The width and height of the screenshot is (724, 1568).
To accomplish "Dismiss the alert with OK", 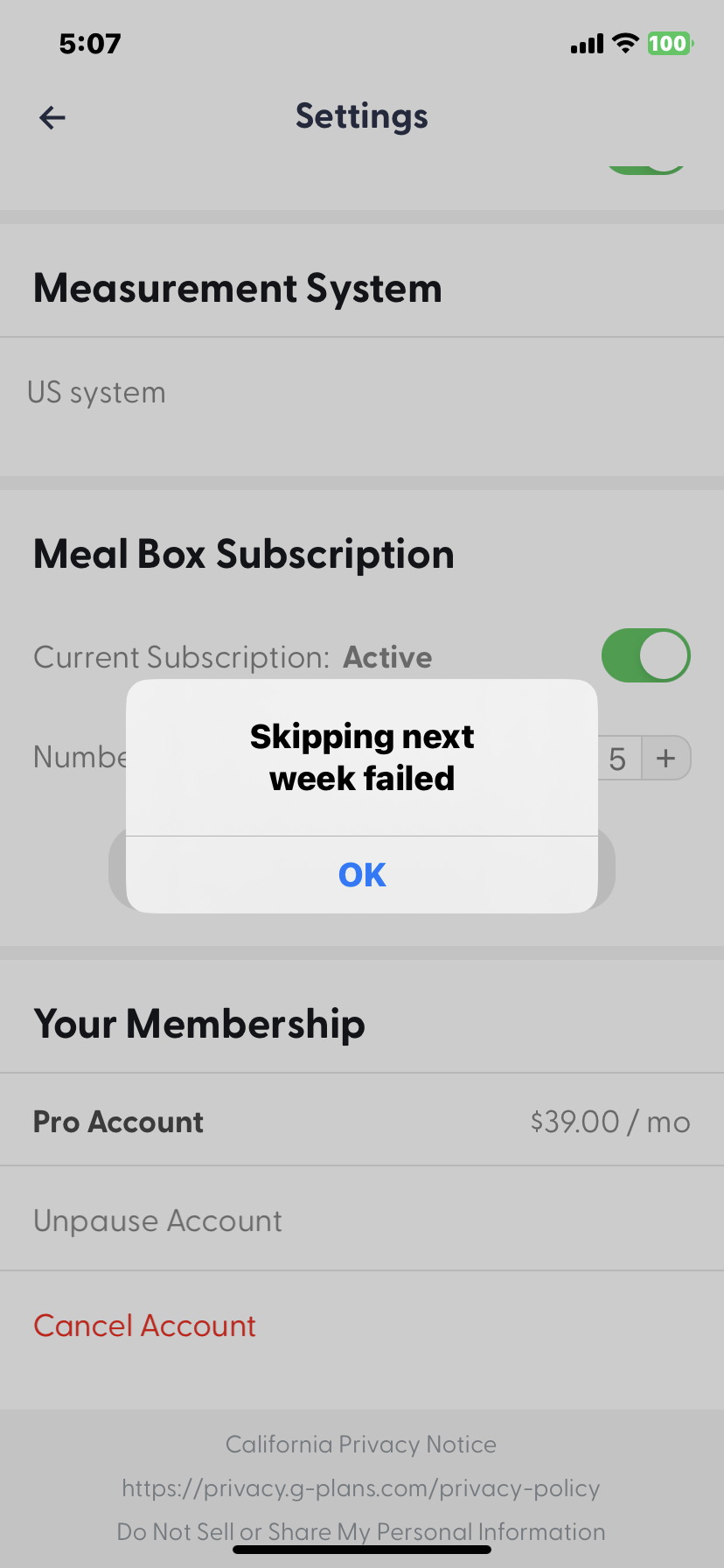I will [362, 874].
